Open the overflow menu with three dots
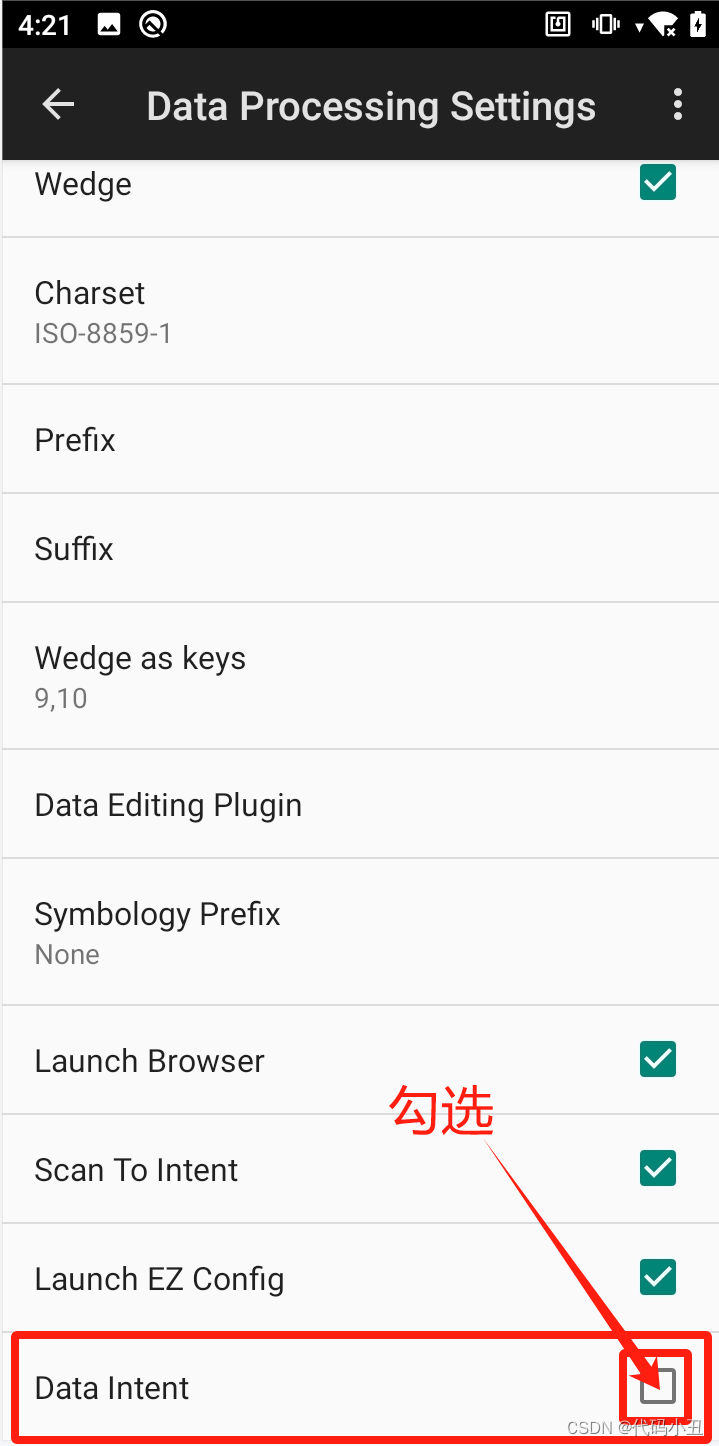This screenshot has height=1446, width=719. (678, 105)
